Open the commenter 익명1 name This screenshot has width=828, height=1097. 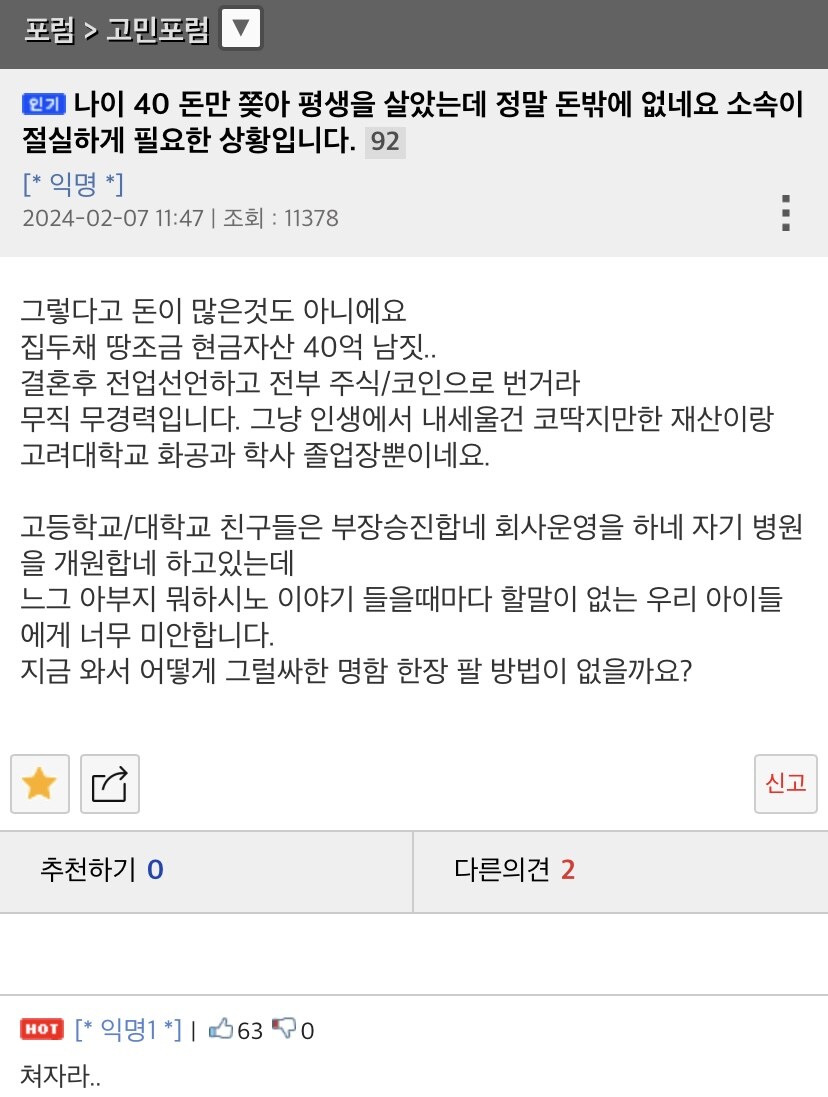(x=128, y=1029)
